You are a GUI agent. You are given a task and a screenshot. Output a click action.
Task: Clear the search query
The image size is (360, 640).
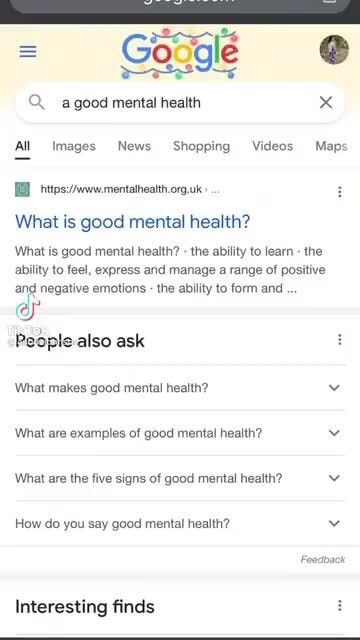326,103
